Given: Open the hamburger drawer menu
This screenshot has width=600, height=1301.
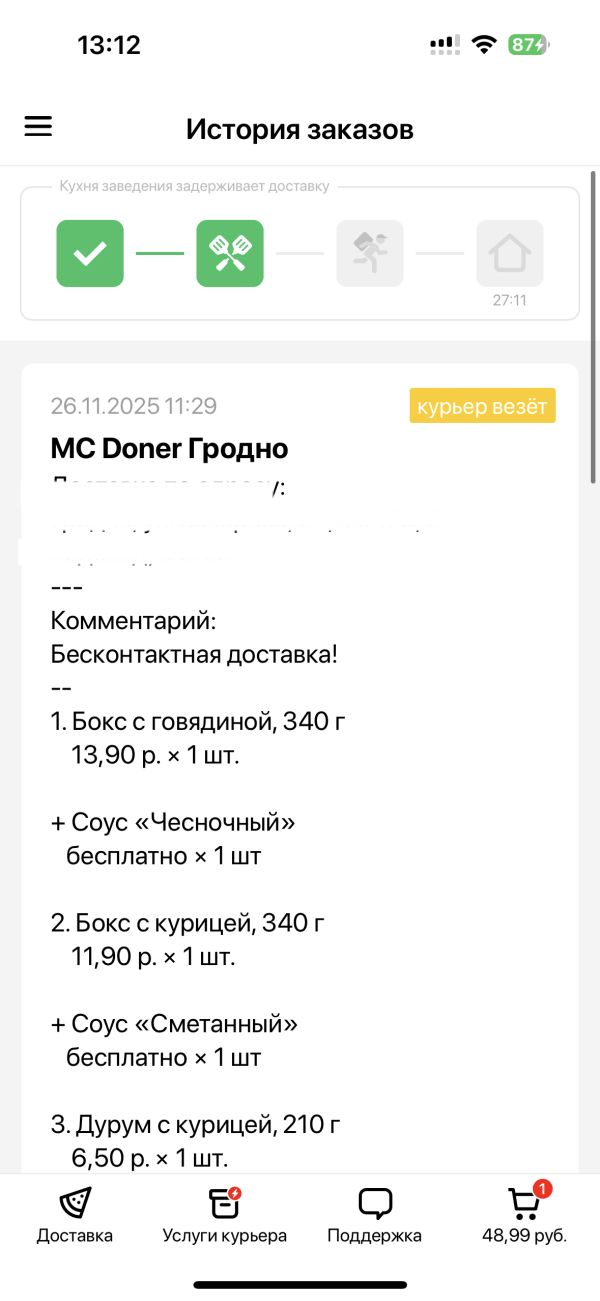Looking at the screenshot, I should tap(38, 127).
